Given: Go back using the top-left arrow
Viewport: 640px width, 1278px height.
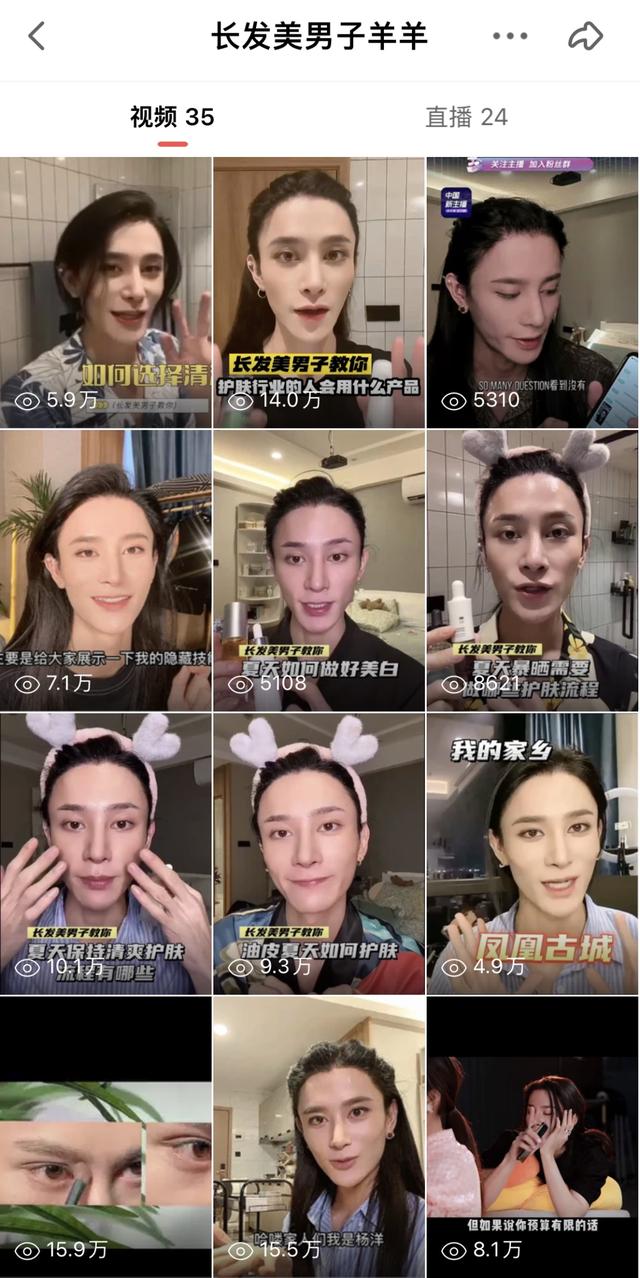Looking at the screenshot, I should pyautogui.click(x=37, y=37).
